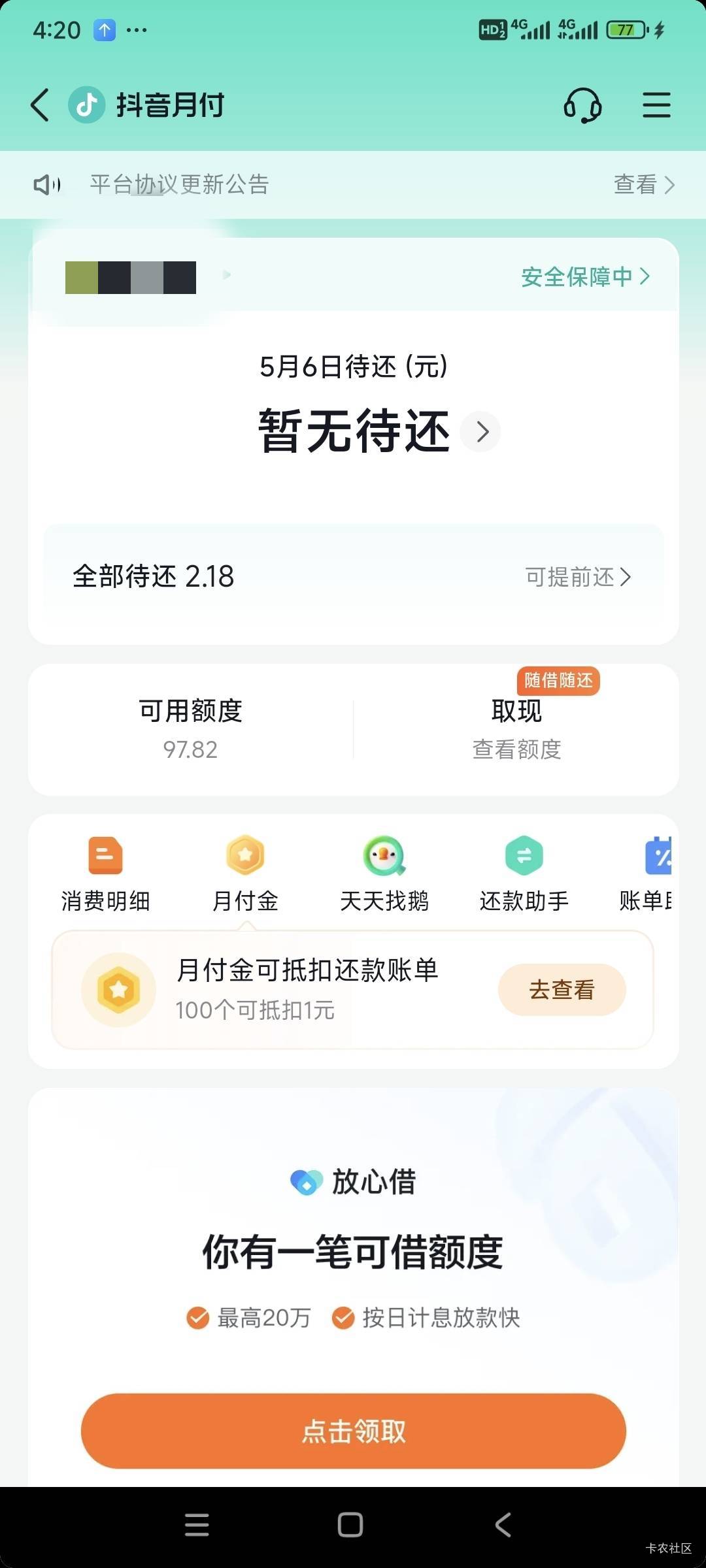Expand the 暂无待还 arrow
Screen dimensions: 706x1568
point(481,432)
